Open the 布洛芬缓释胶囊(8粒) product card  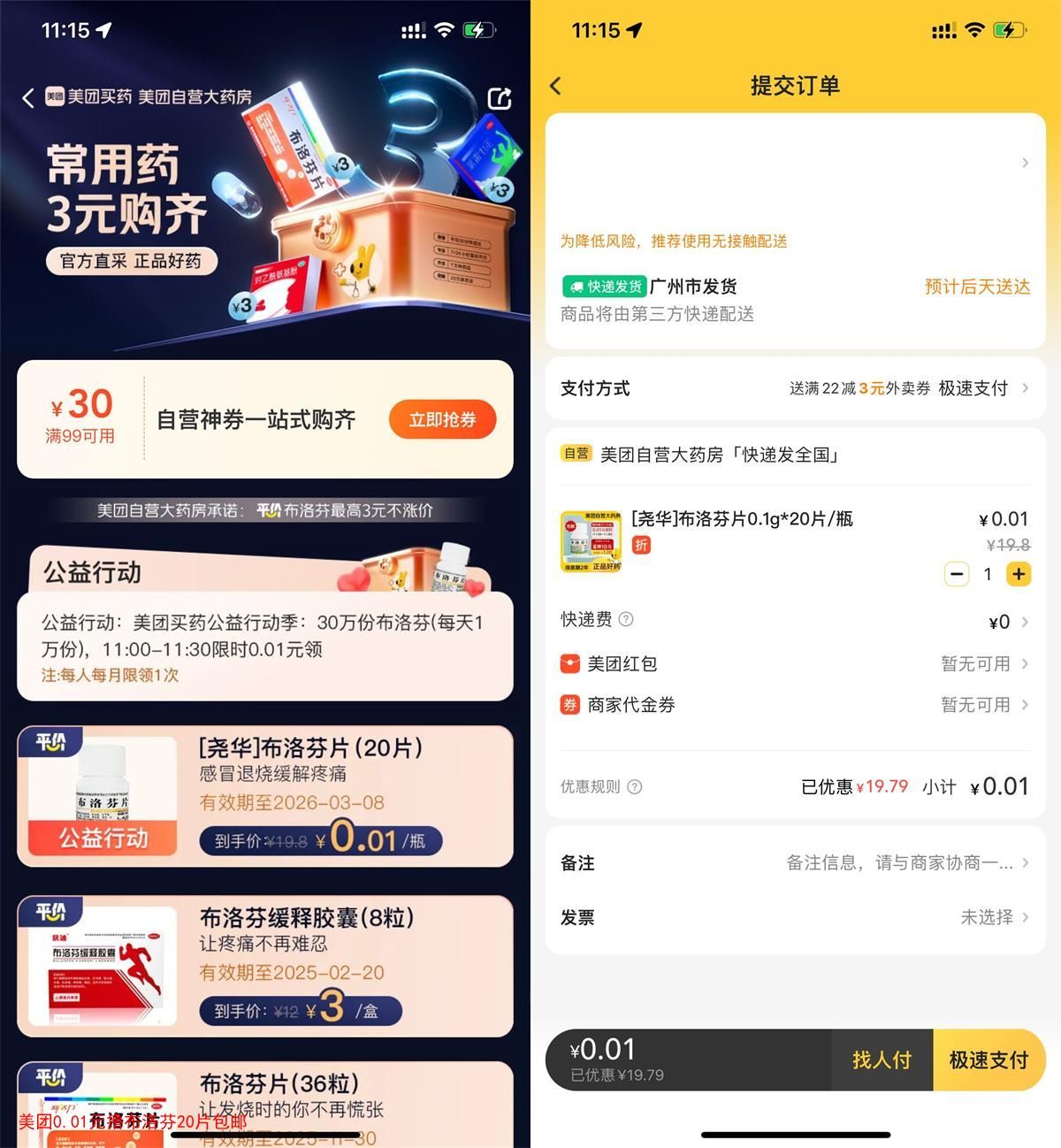pos(265,965)
